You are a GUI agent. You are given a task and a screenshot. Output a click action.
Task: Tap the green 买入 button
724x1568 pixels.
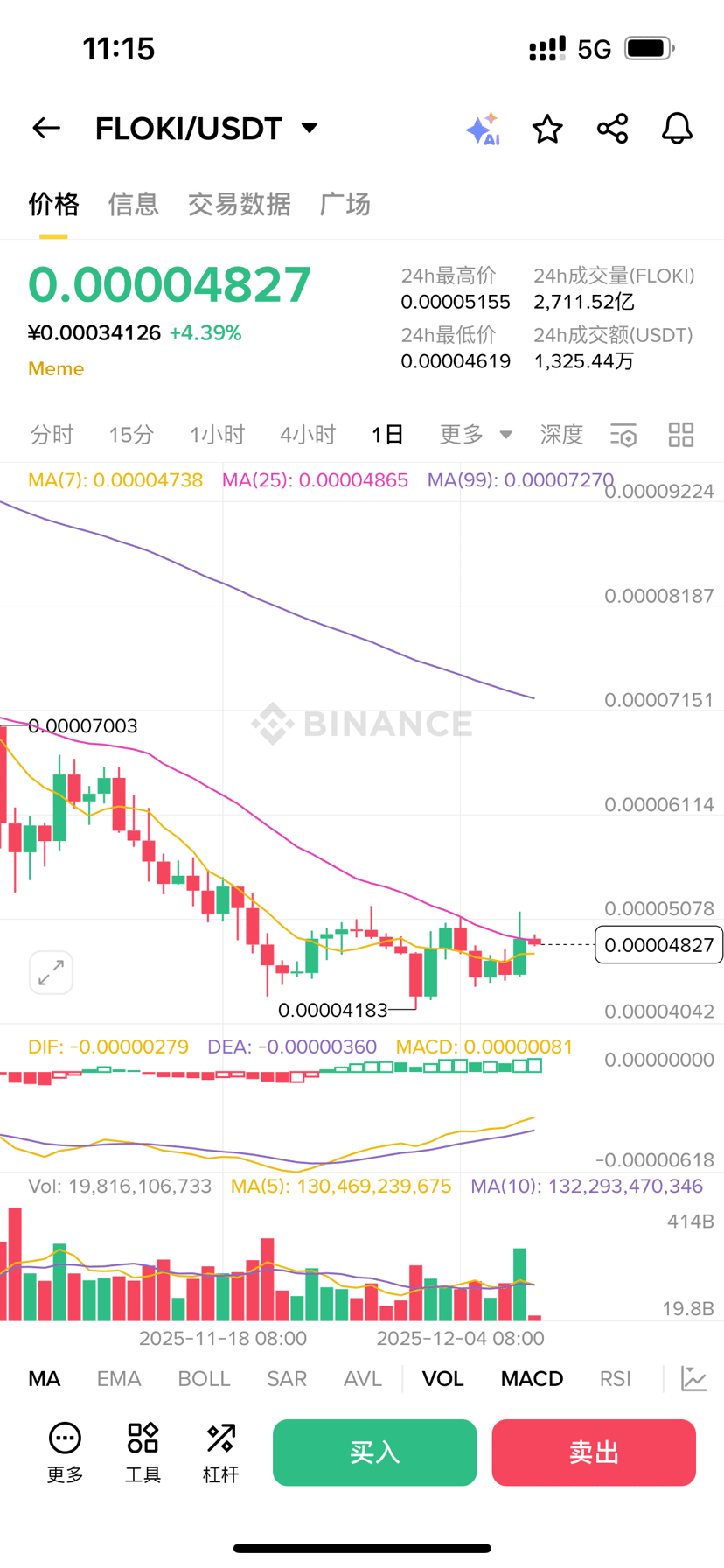pyautogui.click(x=374, y=1452)
